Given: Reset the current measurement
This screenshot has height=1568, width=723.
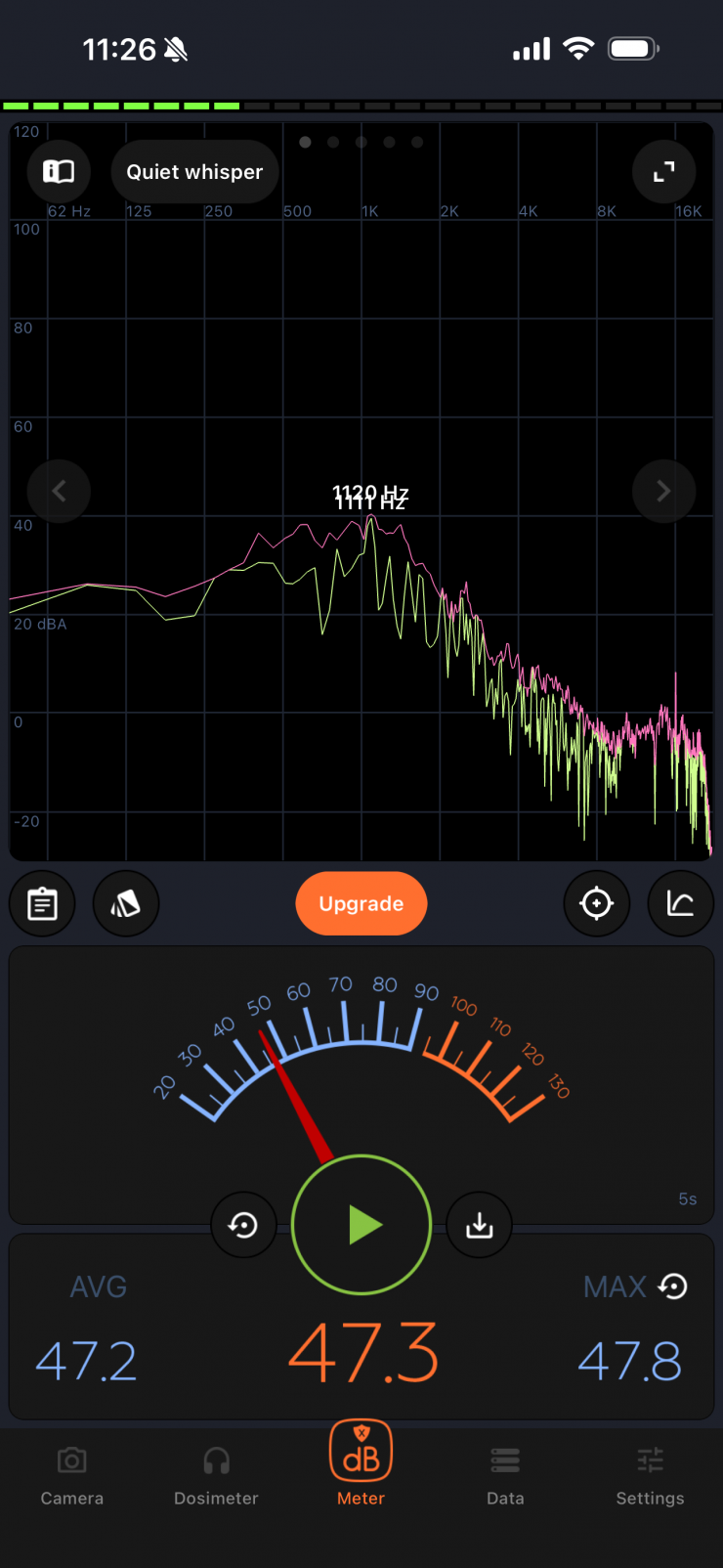Looking at the screenshot, I should [243, 1225].
